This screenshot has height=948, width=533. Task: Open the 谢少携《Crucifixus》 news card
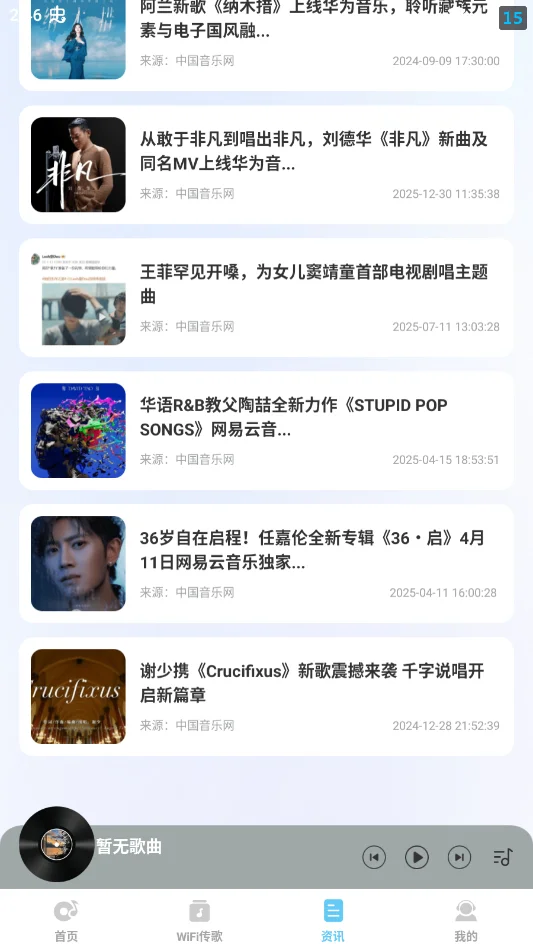pos(266,696)
